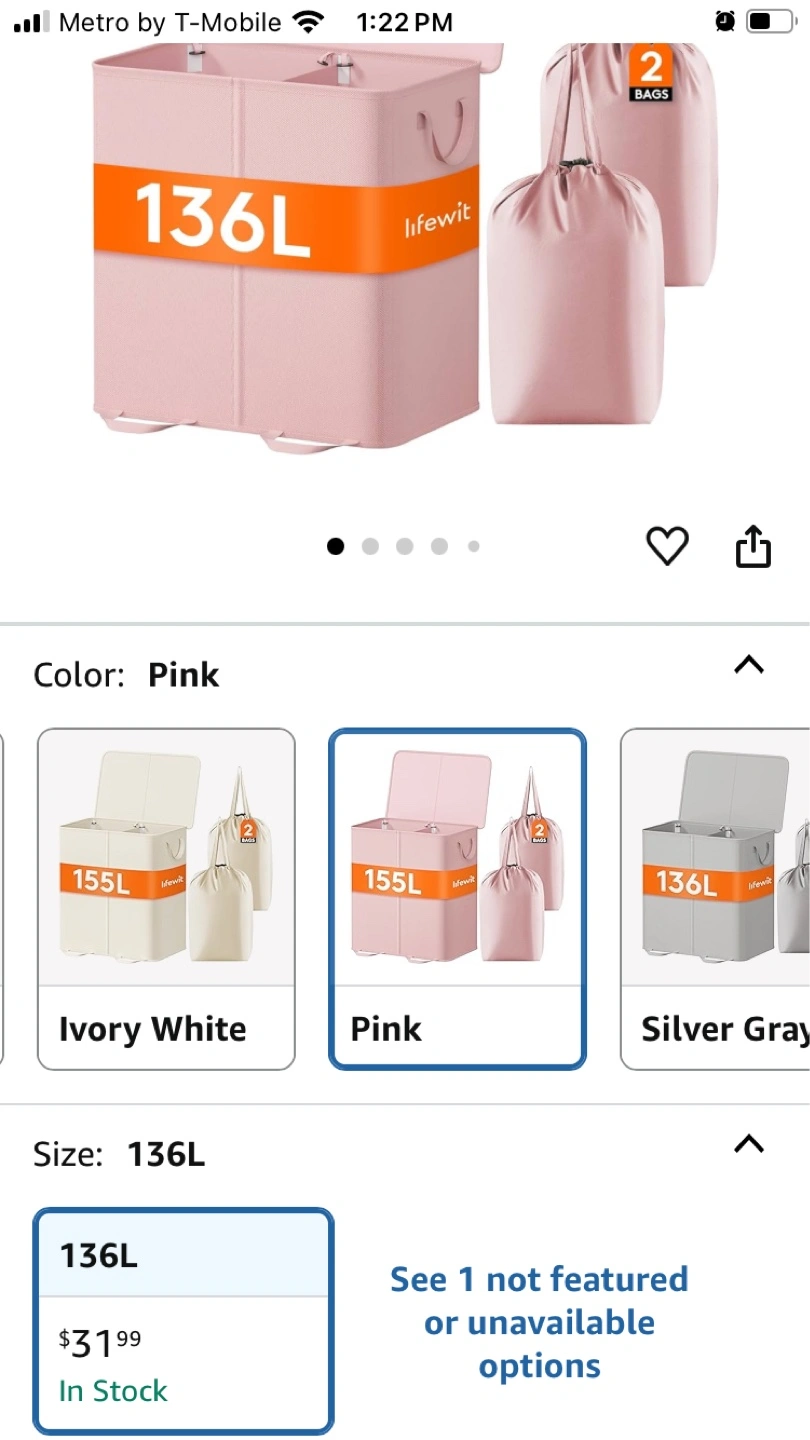
Task: Add item to wish list with heart icon
Action: tap(667, 546)
